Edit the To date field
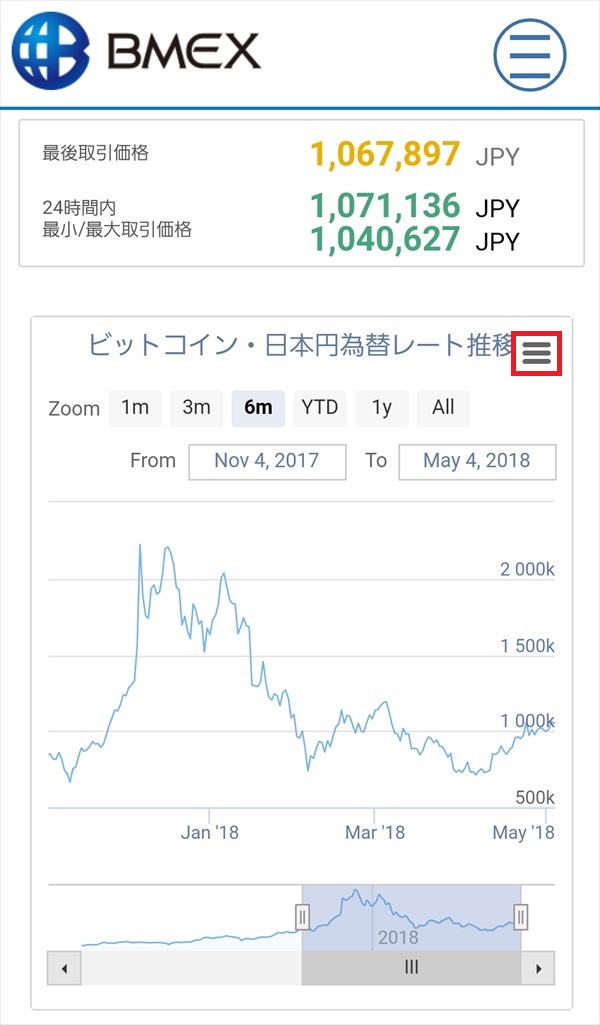 coord(477,462)
